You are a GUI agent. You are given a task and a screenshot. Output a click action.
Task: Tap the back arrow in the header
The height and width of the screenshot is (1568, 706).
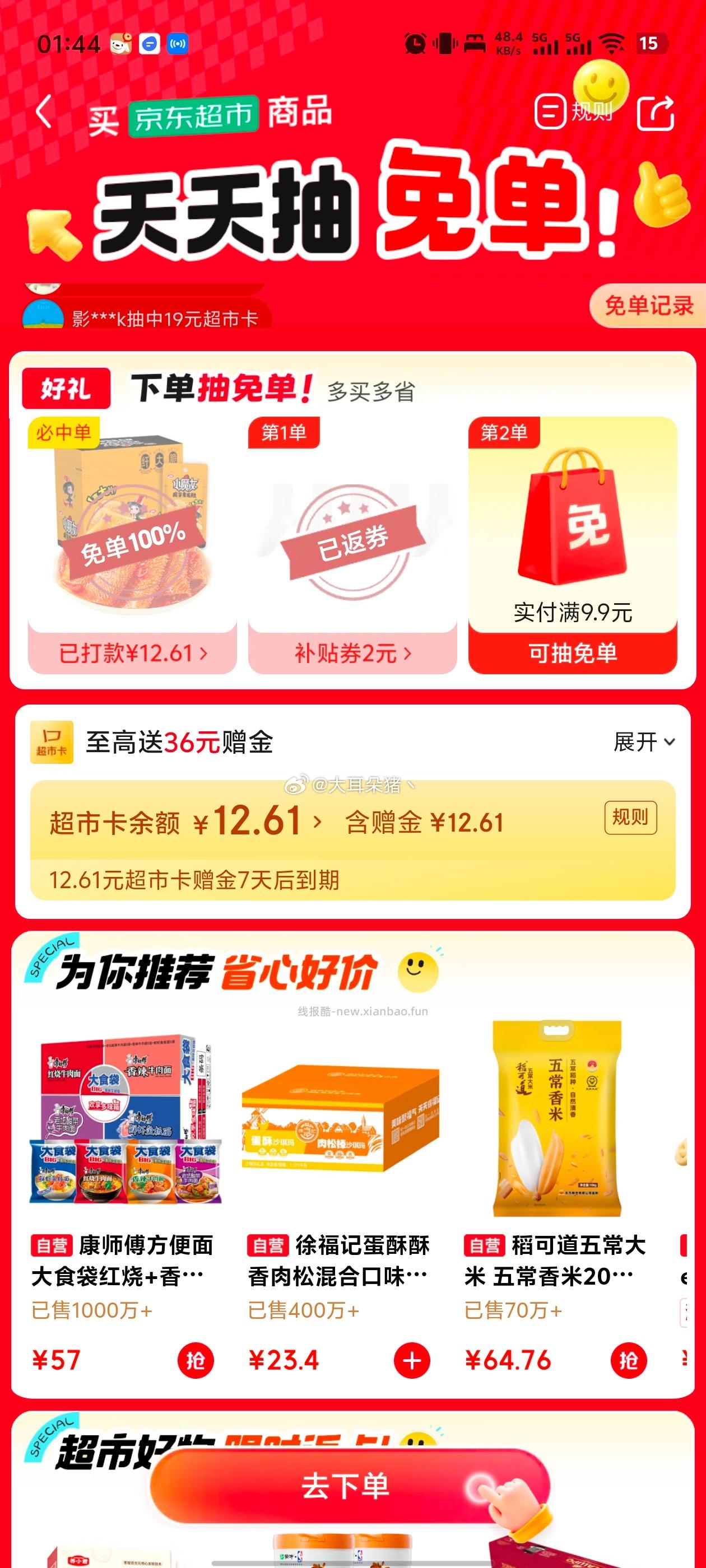(x=44, y=113)
